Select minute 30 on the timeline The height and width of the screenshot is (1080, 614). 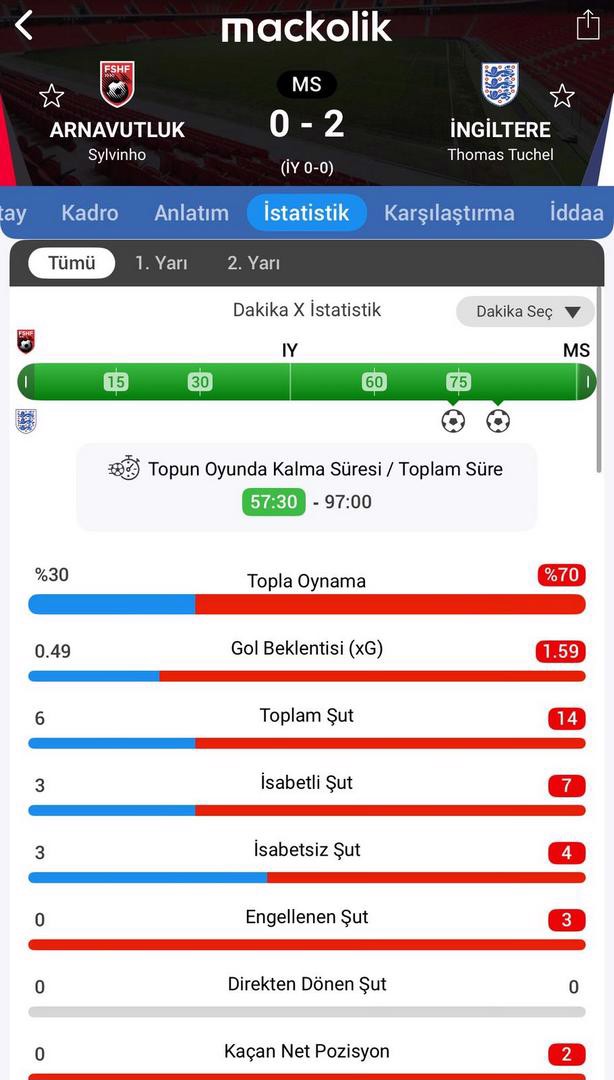[200, 382]
